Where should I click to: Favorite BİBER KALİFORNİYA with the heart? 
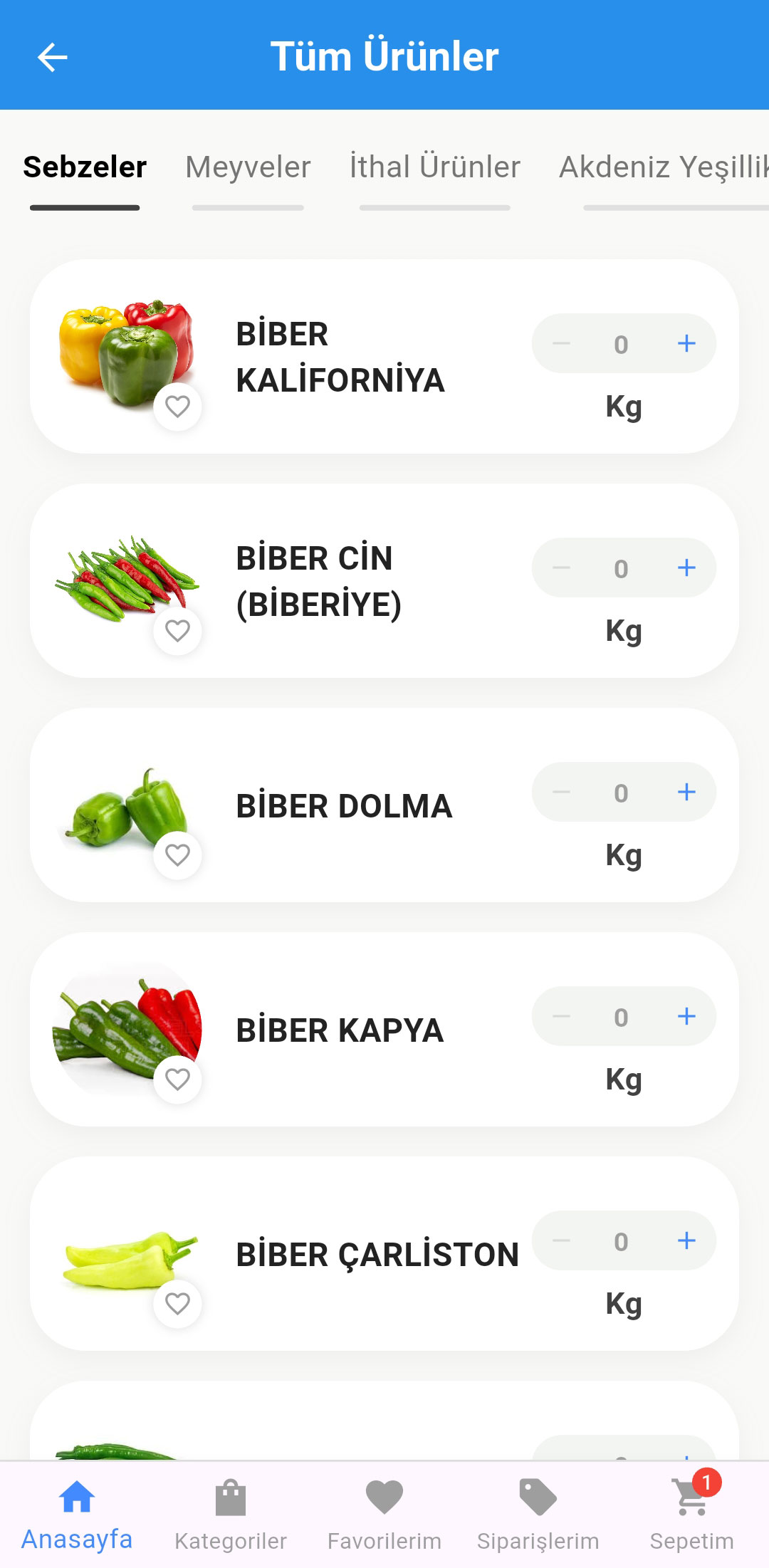click(x=177, y=407)
